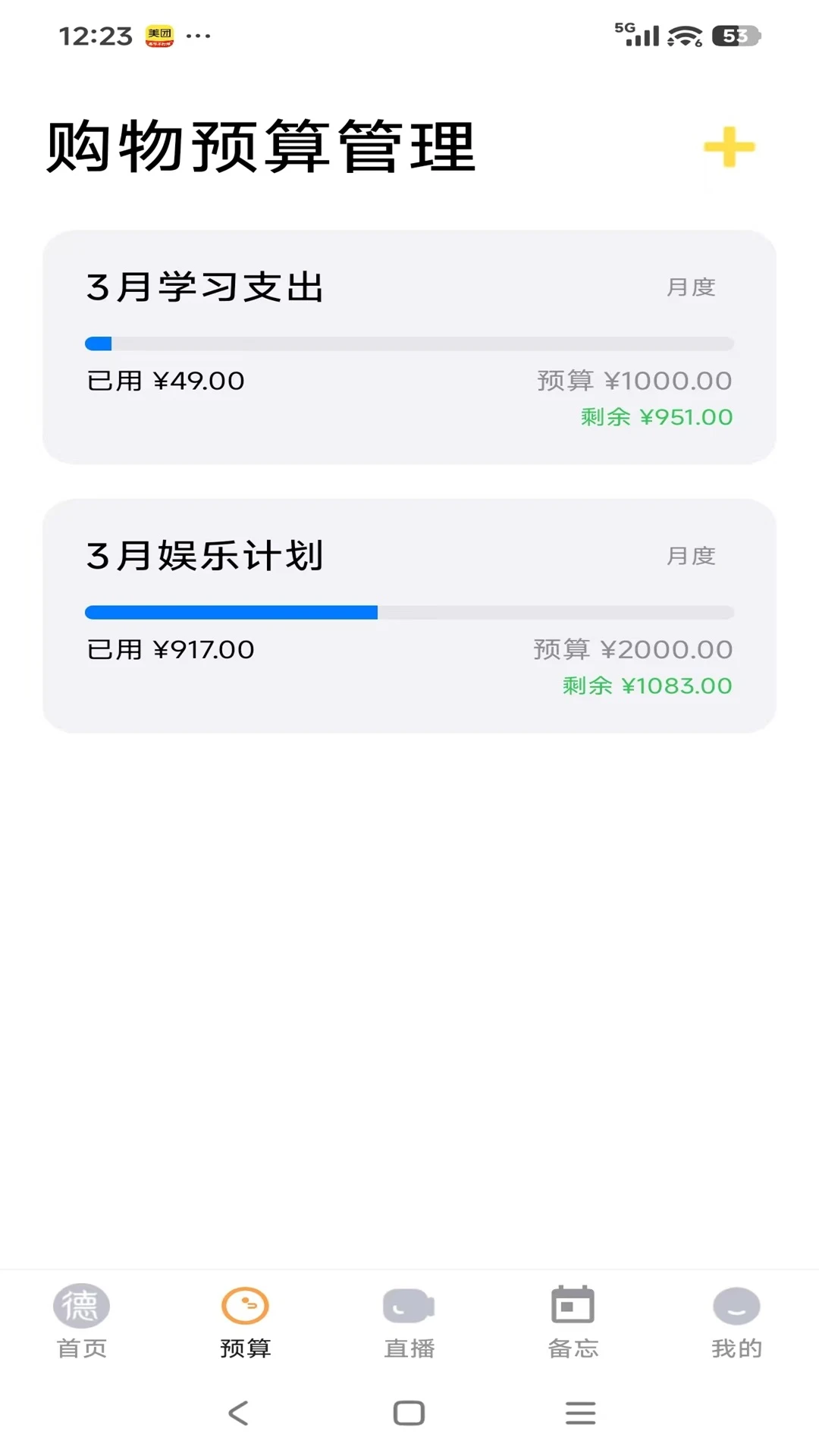Tap the 剩余 ¥1083.00 remaining amount

645,686
